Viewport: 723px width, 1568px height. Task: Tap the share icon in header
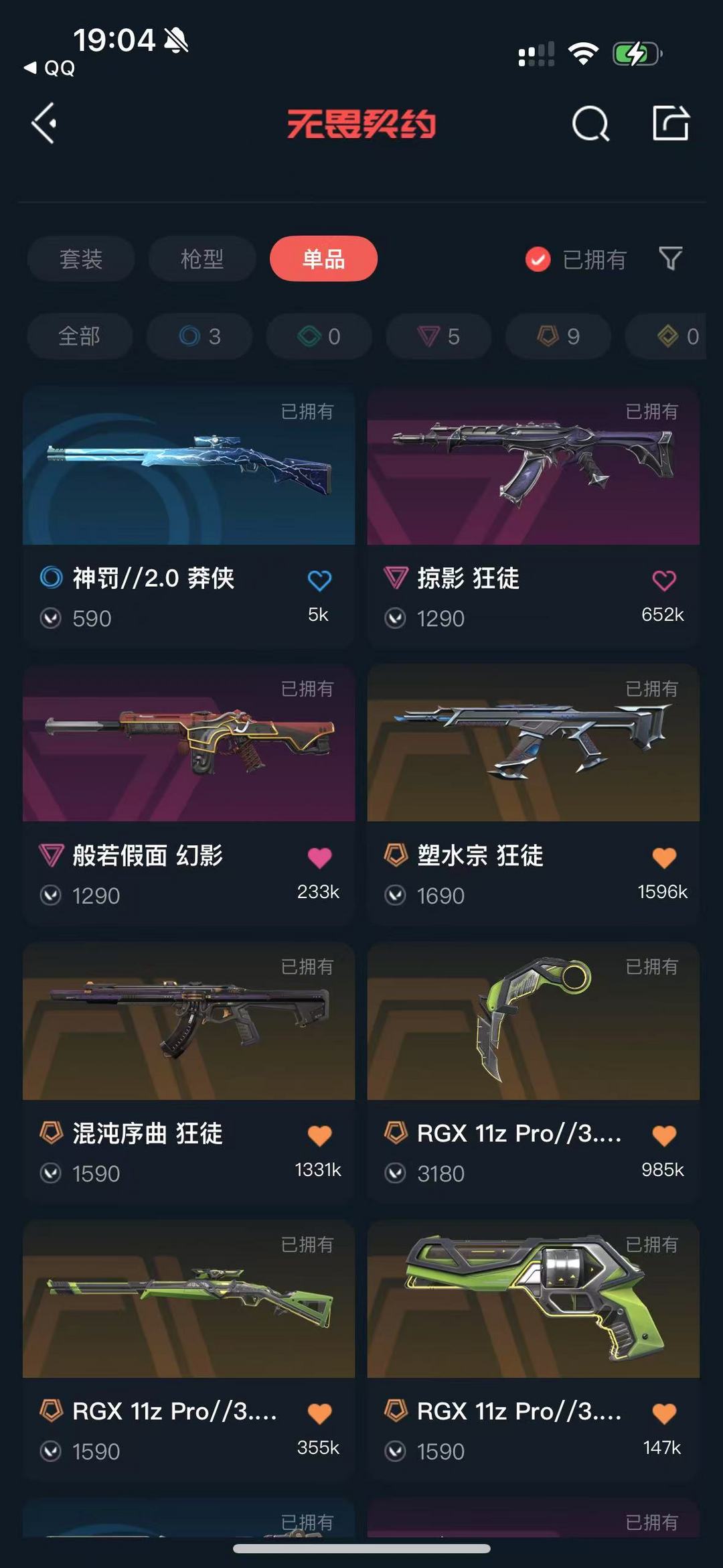tap(671, 123)
